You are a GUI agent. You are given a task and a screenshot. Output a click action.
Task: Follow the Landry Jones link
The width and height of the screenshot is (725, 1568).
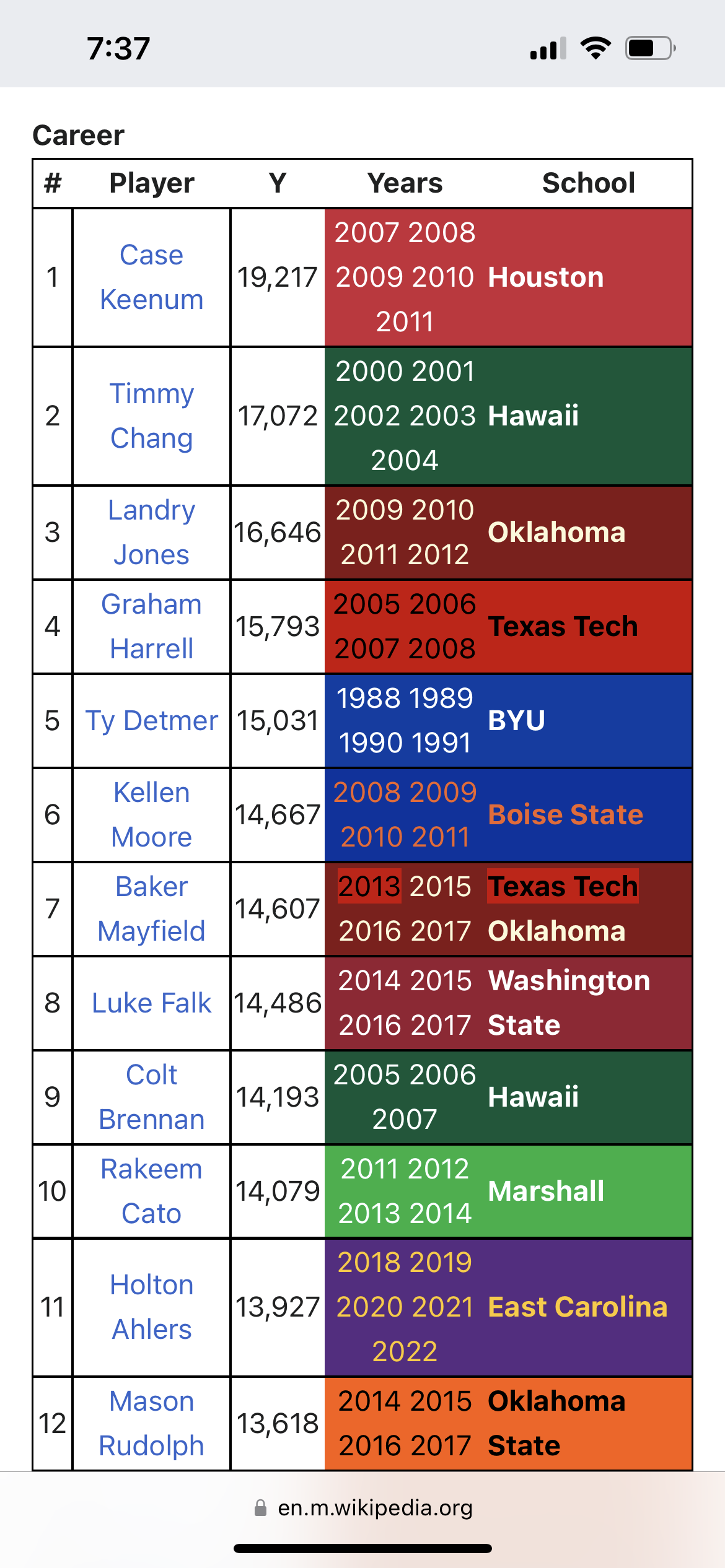(x=152, y=533)
